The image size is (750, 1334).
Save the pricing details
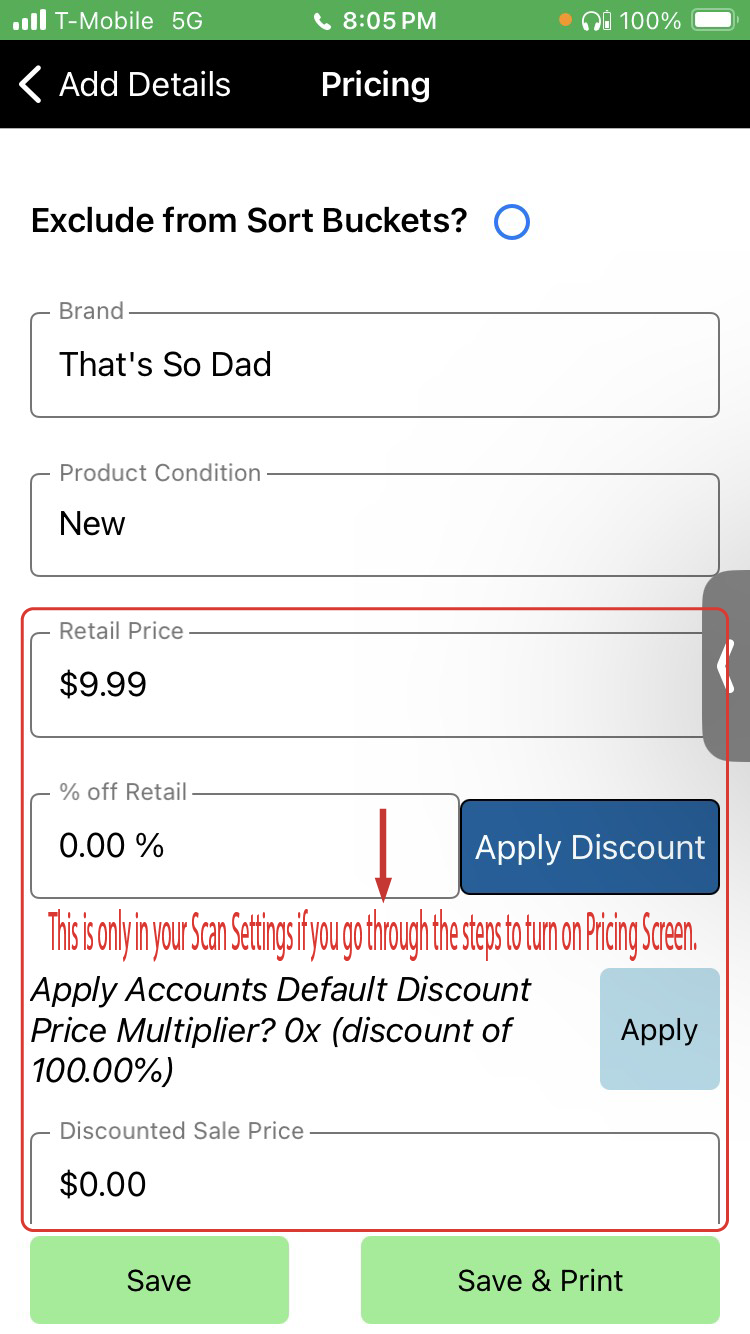pos(159,1280)
